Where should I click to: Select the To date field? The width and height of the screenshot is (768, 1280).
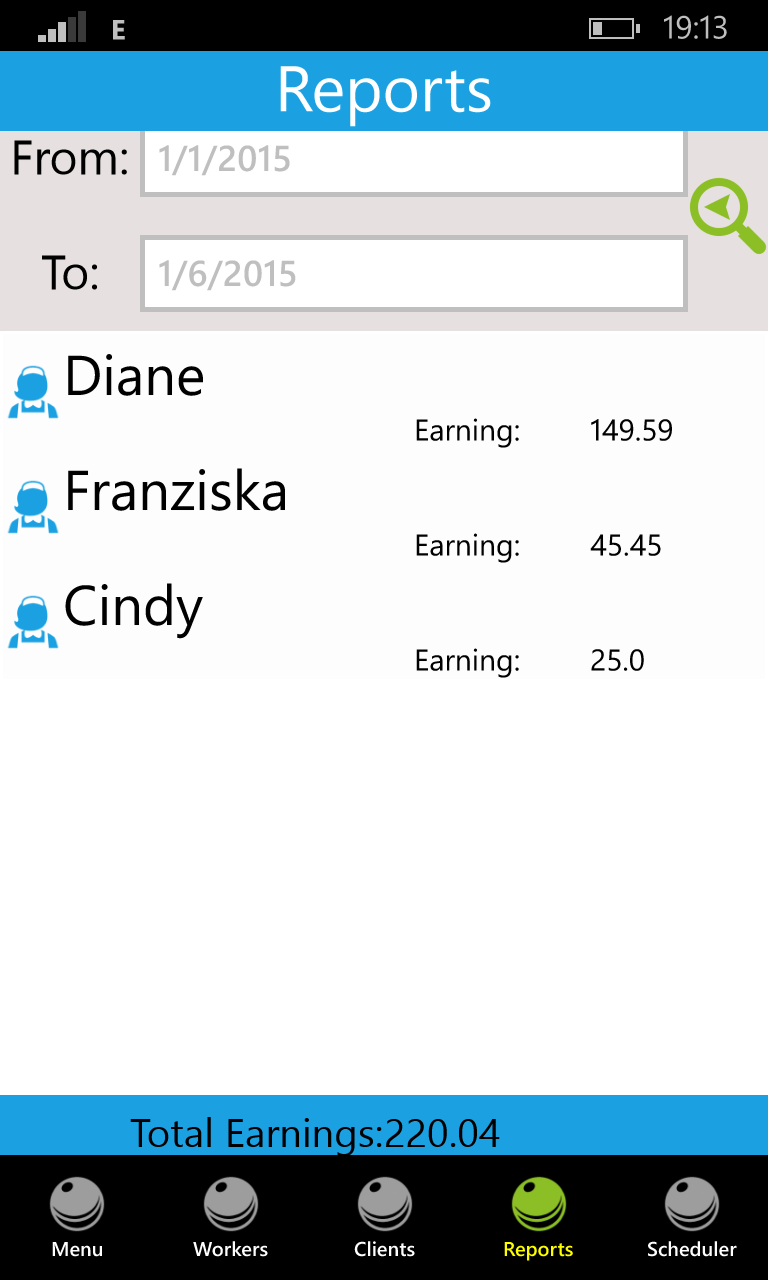click(x=413, y=274)
